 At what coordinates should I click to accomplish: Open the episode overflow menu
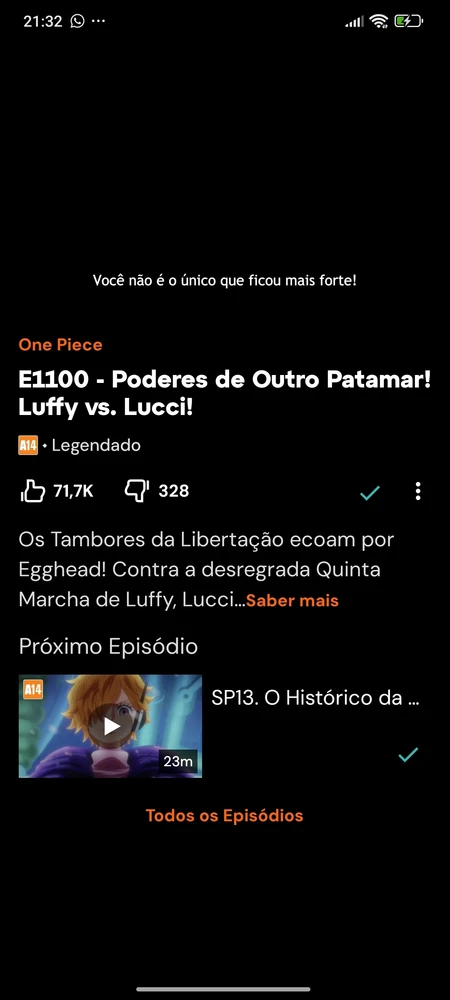417,491
